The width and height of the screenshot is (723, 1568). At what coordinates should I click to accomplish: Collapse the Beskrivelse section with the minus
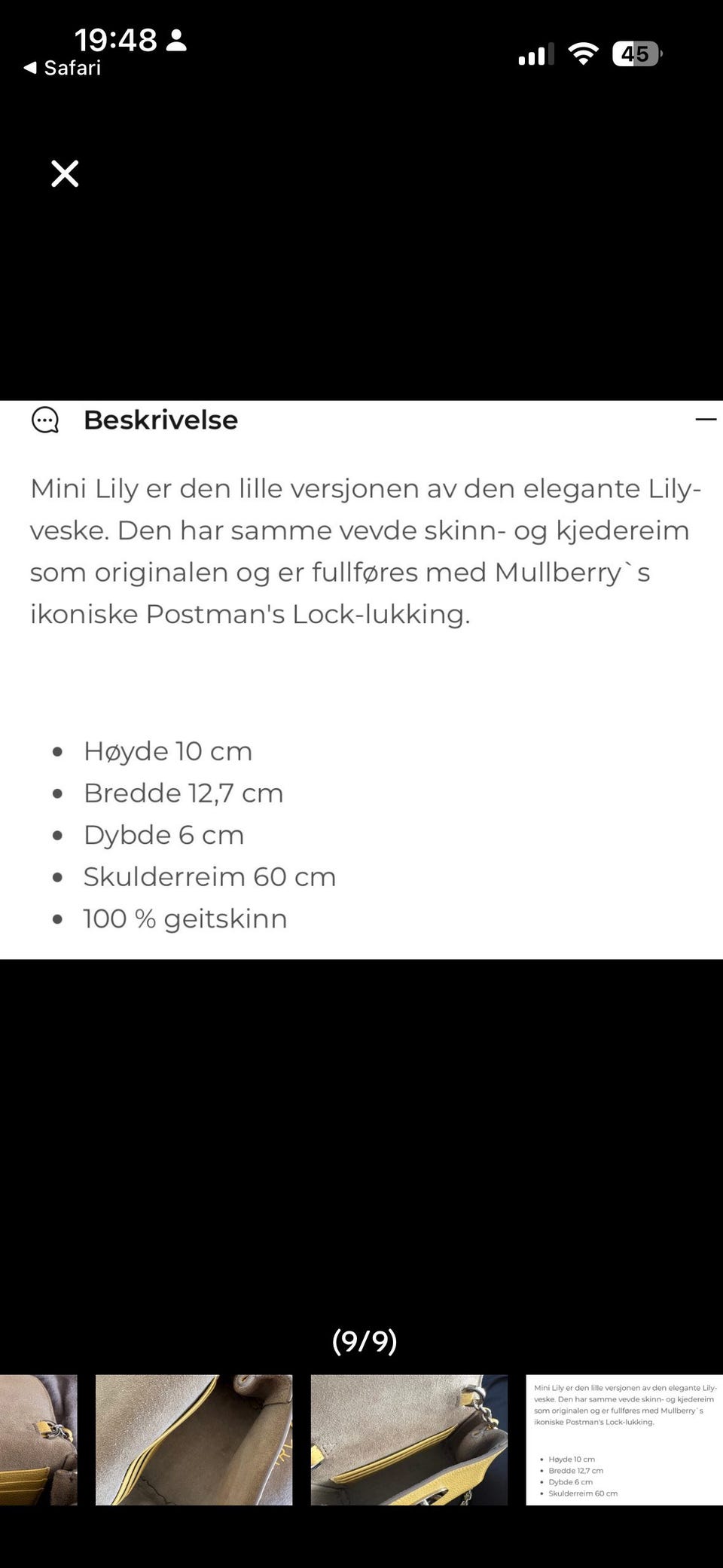[705, 420]
